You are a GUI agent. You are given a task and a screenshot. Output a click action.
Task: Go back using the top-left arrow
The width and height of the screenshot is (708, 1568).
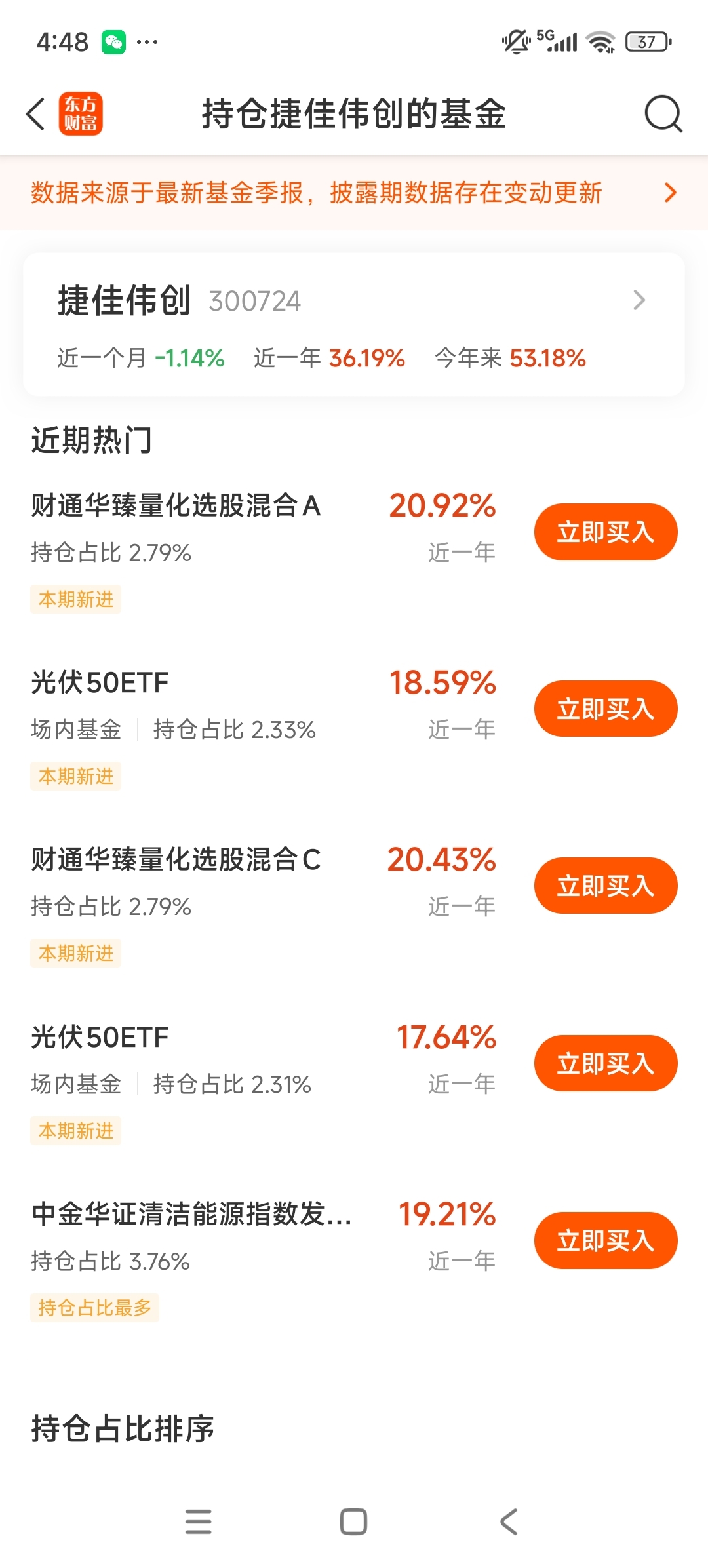point(37,114)
